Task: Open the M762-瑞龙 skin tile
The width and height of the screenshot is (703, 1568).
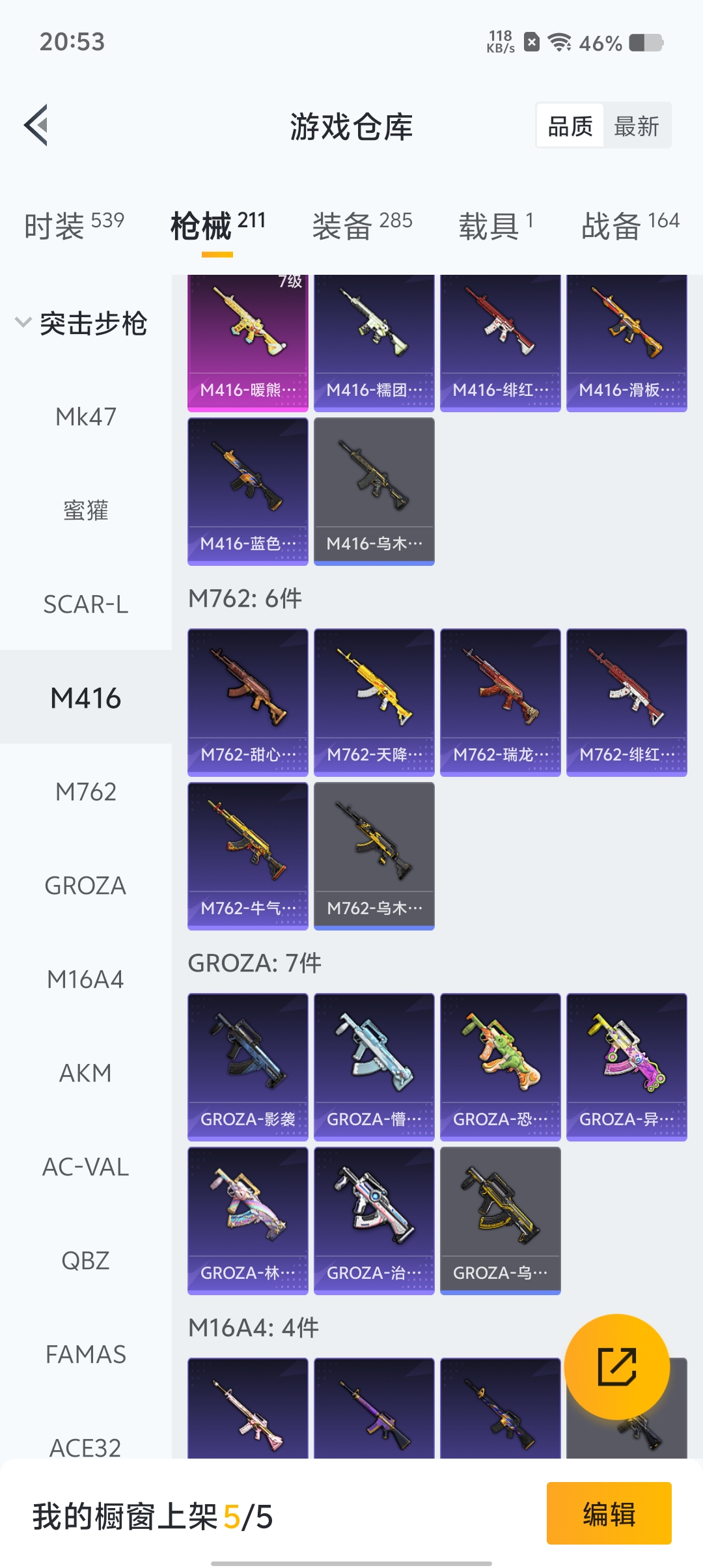Action: (x=500, y=702)
